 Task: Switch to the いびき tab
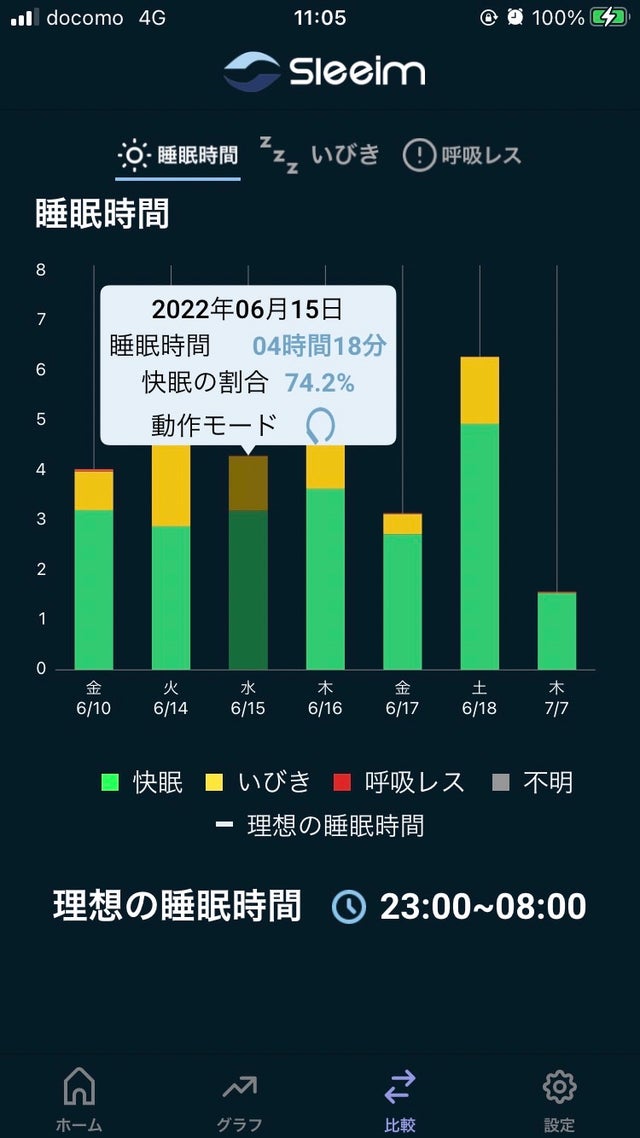[320, 155]
